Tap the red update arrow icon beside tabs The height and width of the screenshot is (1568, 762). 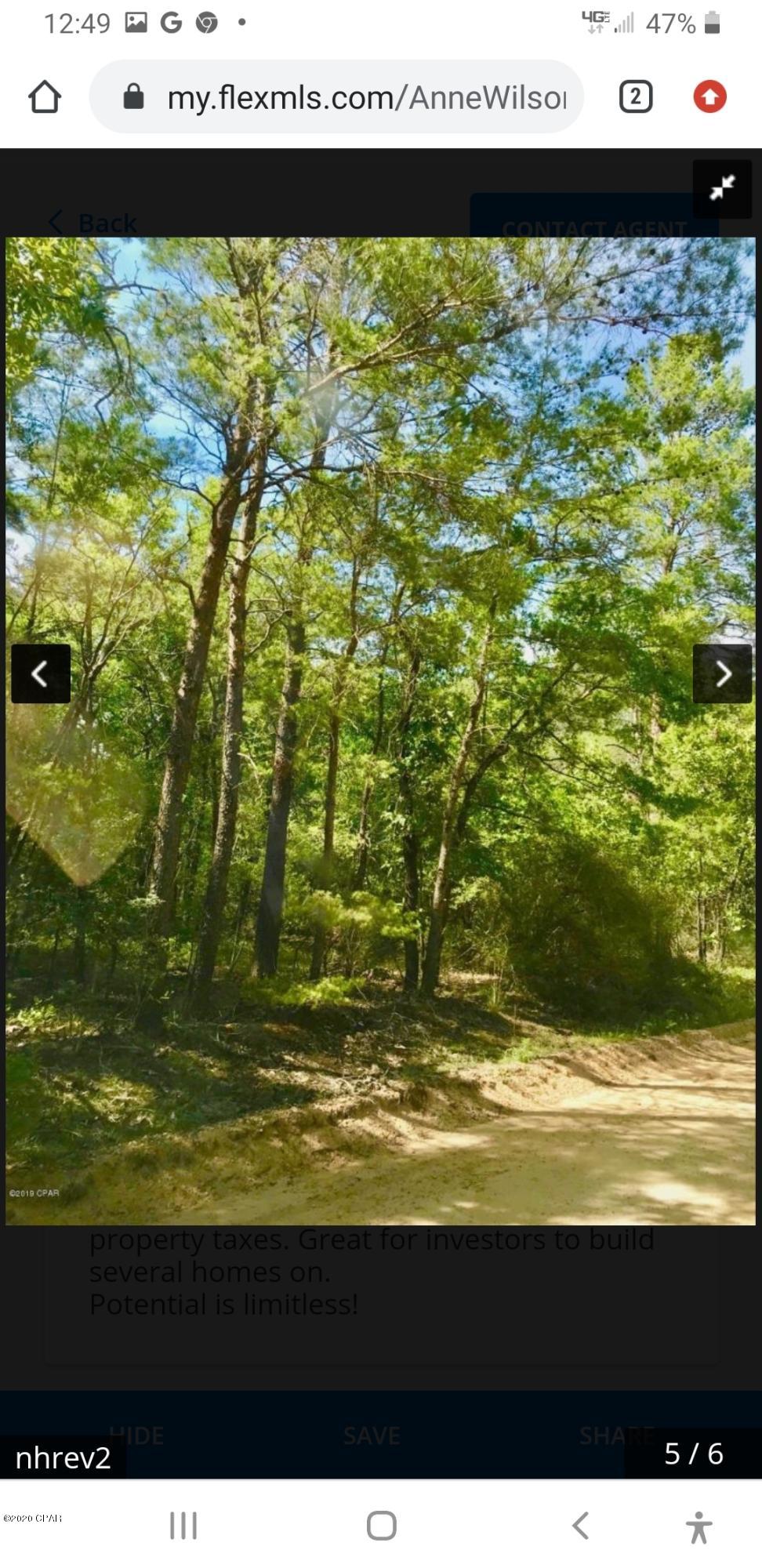(x=709, y=96)
